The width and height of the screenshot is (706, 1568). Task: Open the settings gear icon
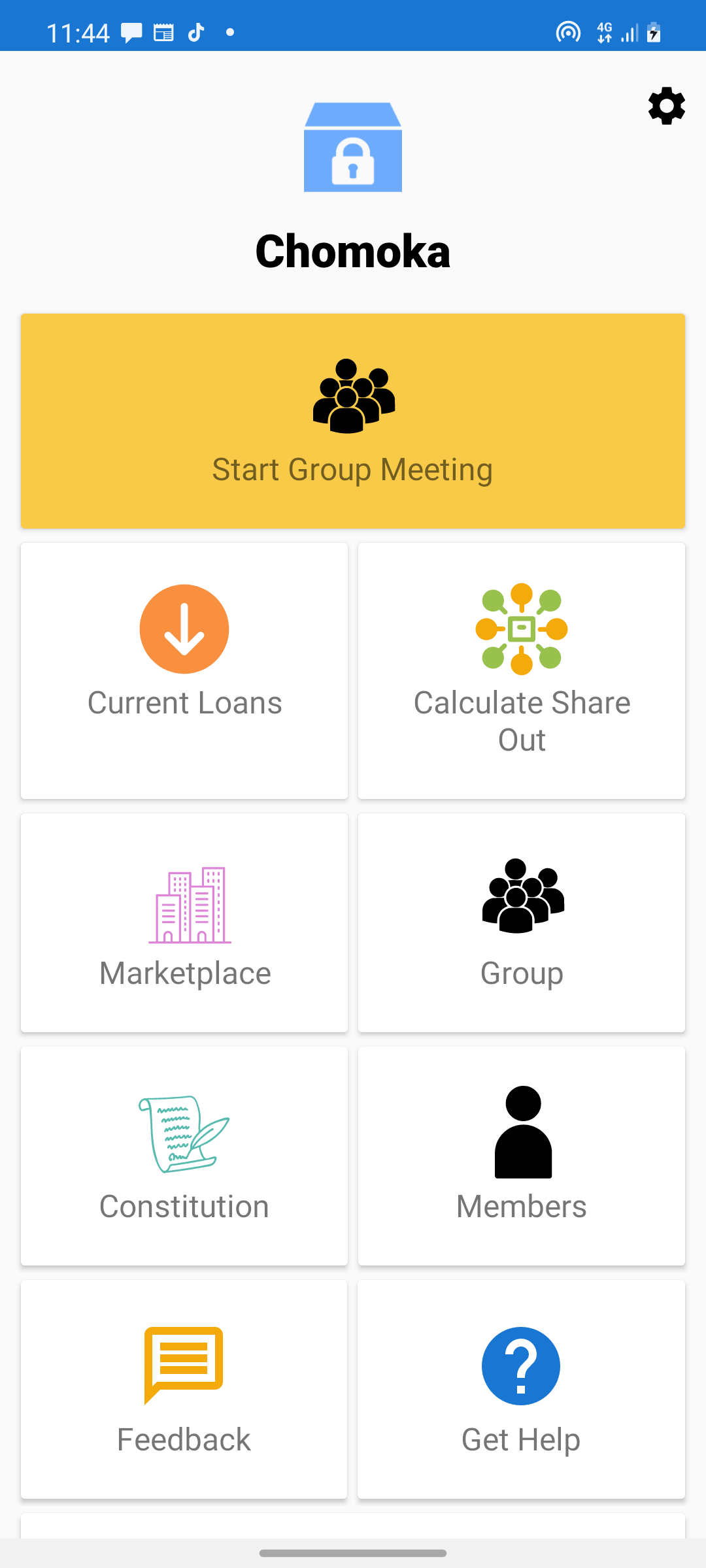click(666, 106)
